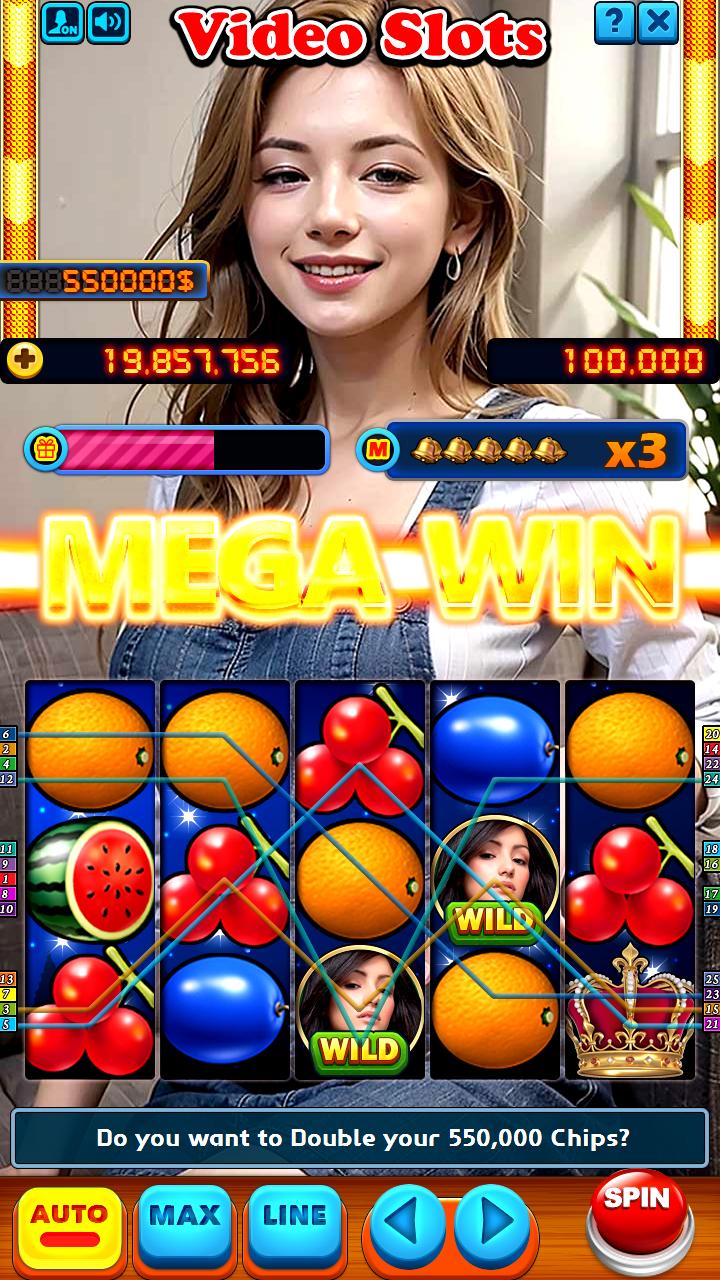The width and height of the screenshot is (720, 1280).
Task: Add more chips with the plus coin
Action: (24, 360)
